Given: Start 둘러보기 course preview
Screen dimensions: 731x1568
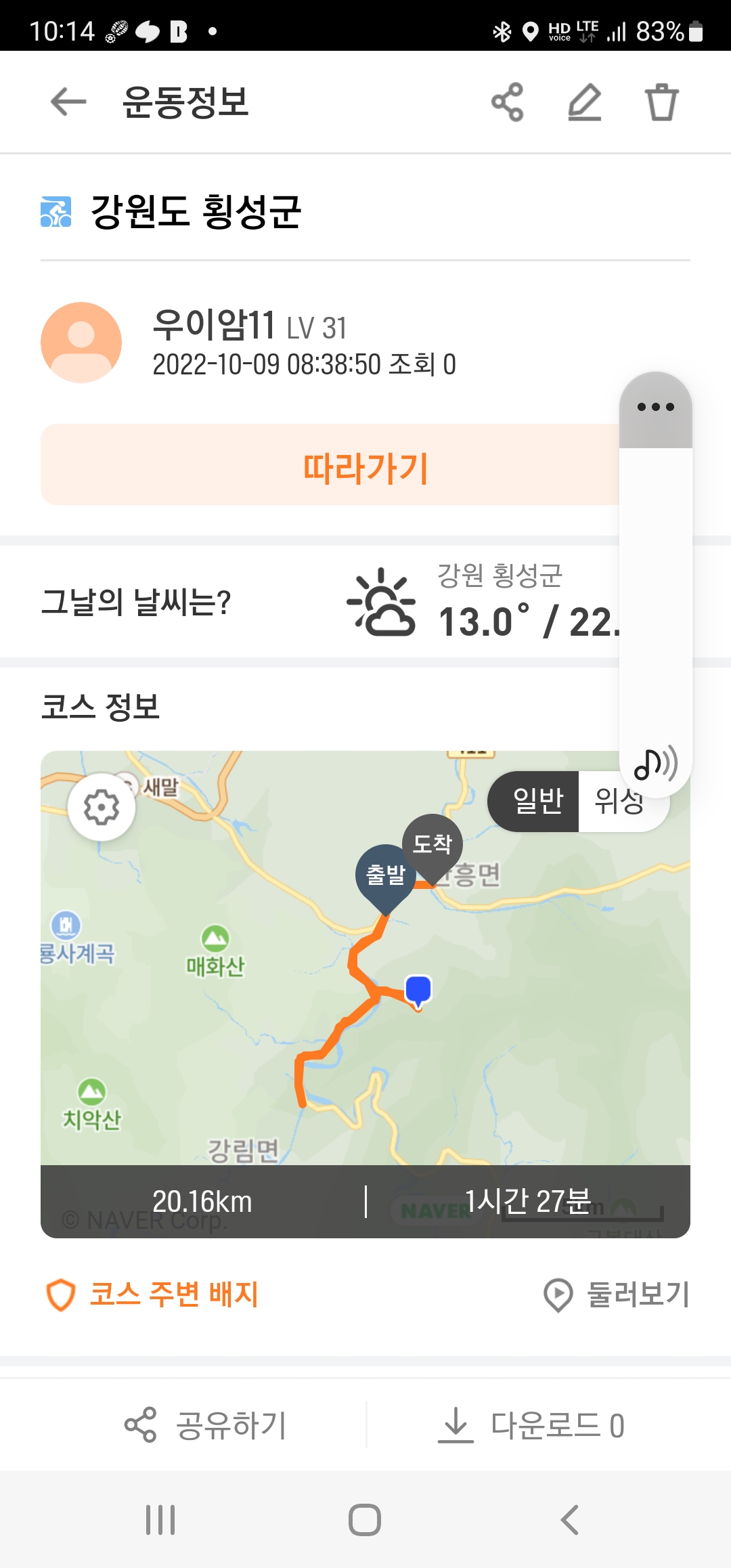Looking at the screenshot, I should pyautogui.click(x=616, y=1294).
